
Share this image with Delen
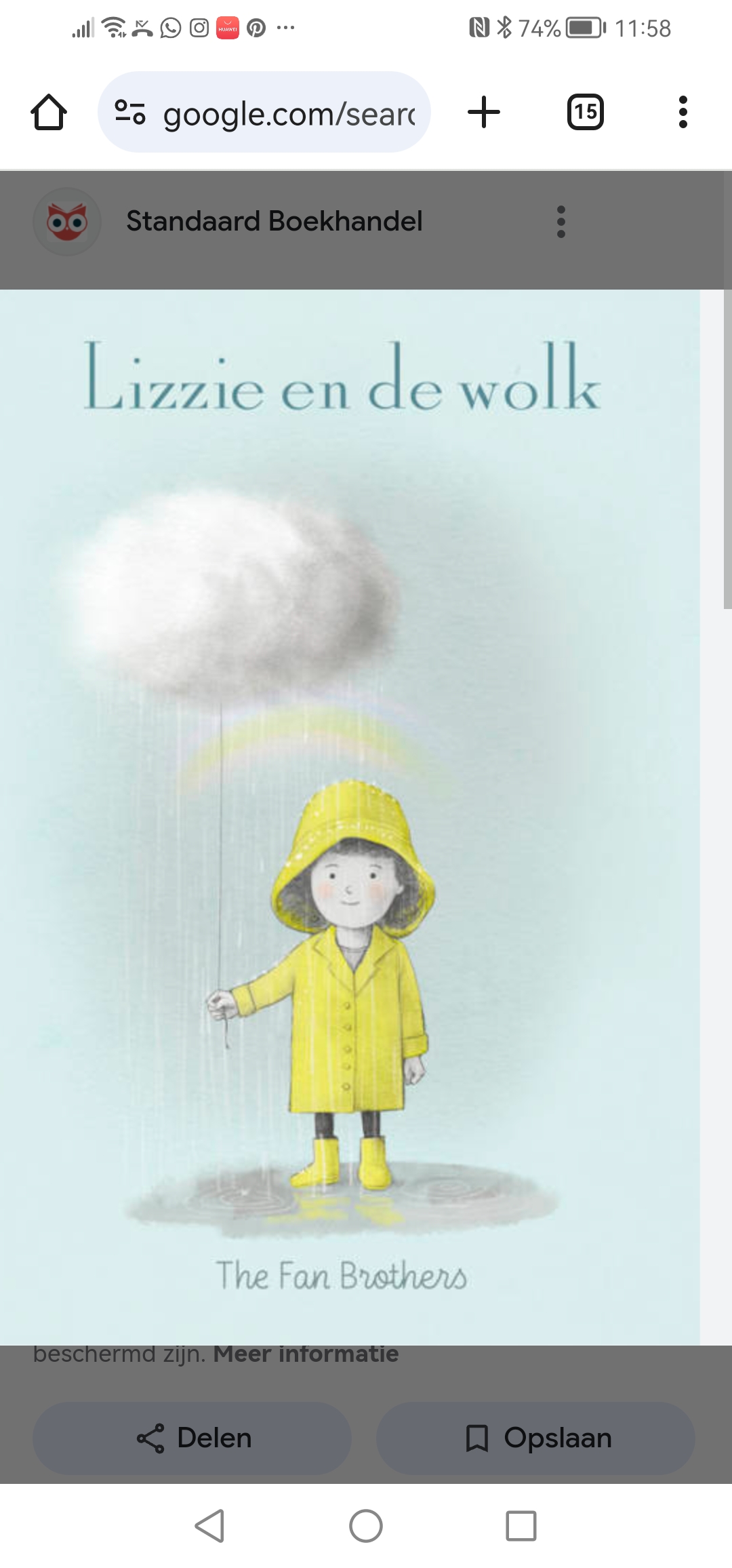pyautogui.click(x=192, y=1438)
